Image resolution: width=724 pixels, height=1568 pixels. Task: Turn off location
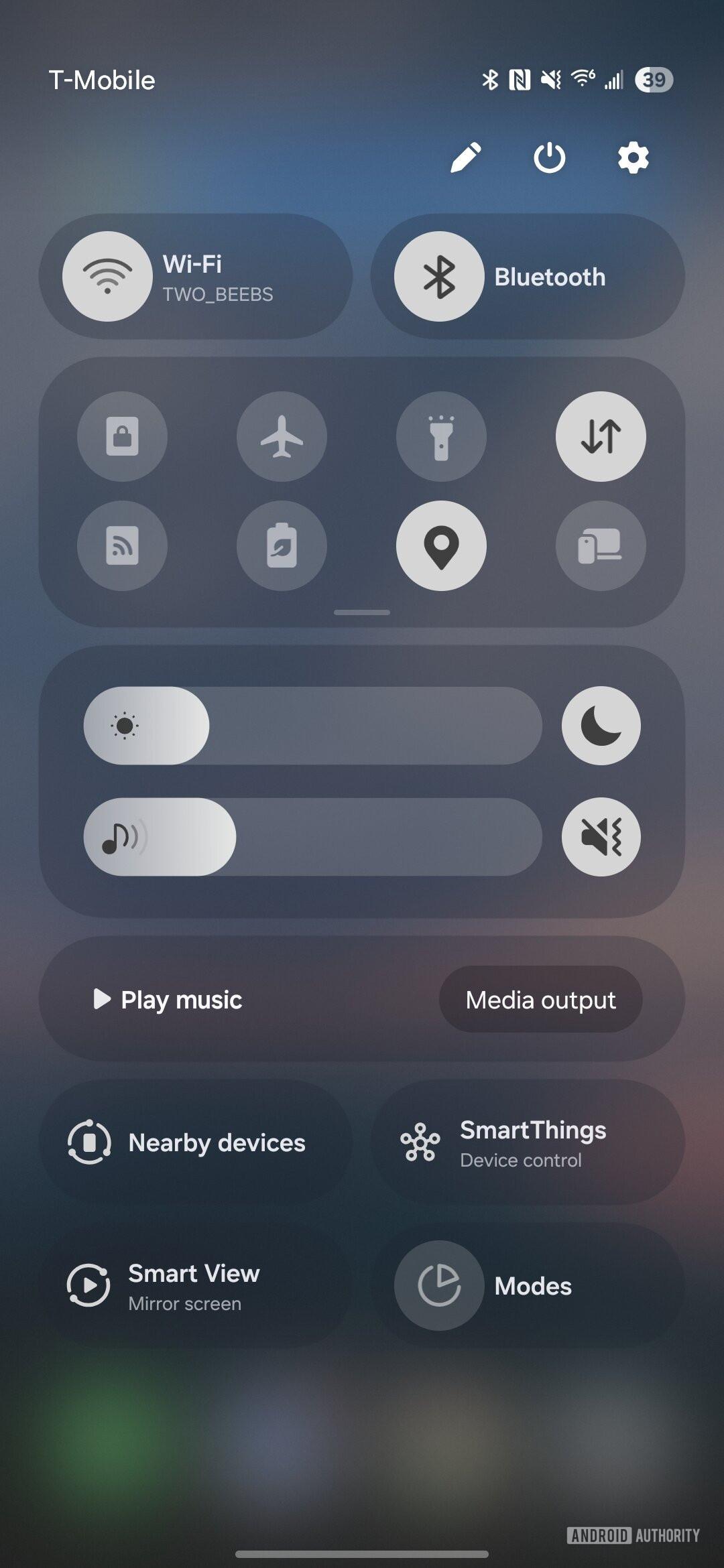coord(441,546)
